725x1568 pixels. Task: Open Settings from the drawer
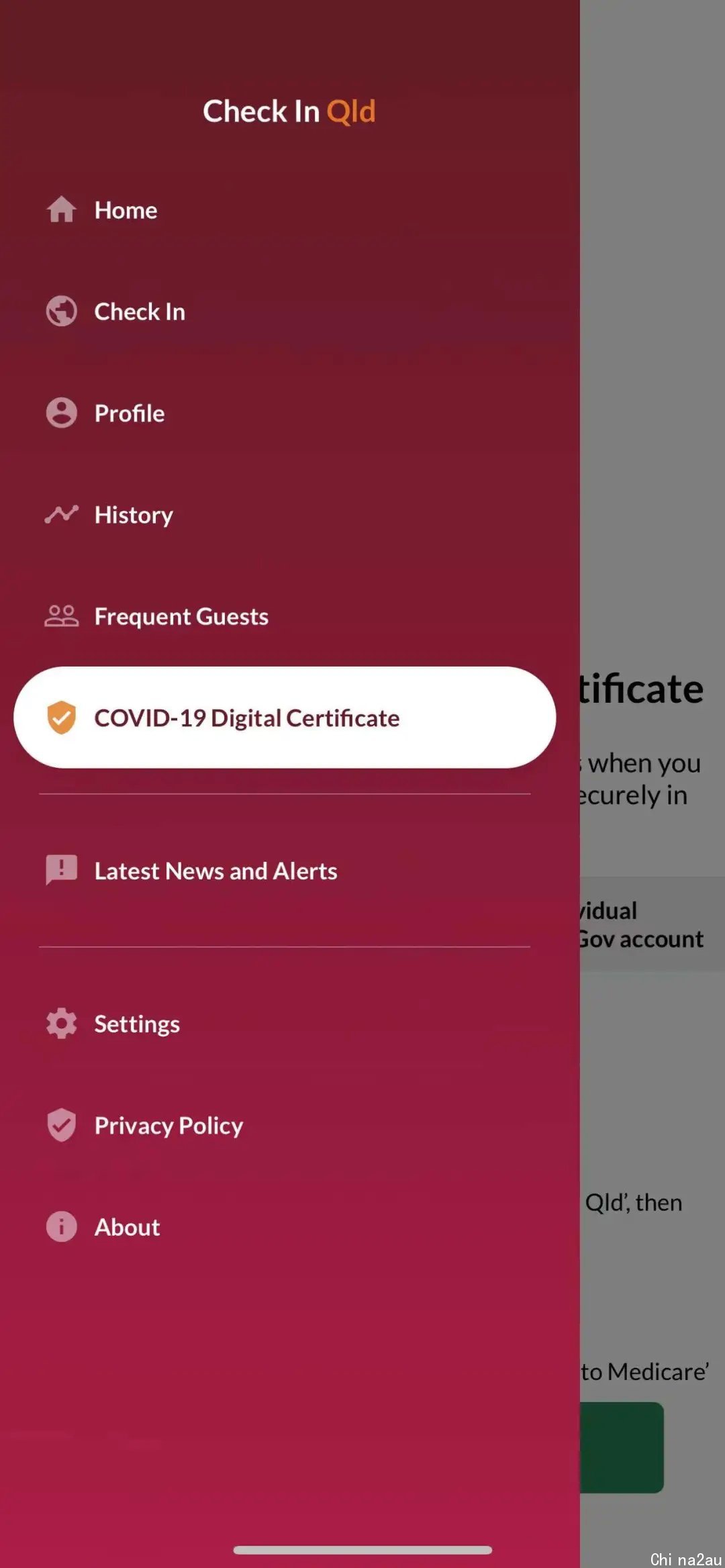pyautogui.click(x=136, y=1024)
